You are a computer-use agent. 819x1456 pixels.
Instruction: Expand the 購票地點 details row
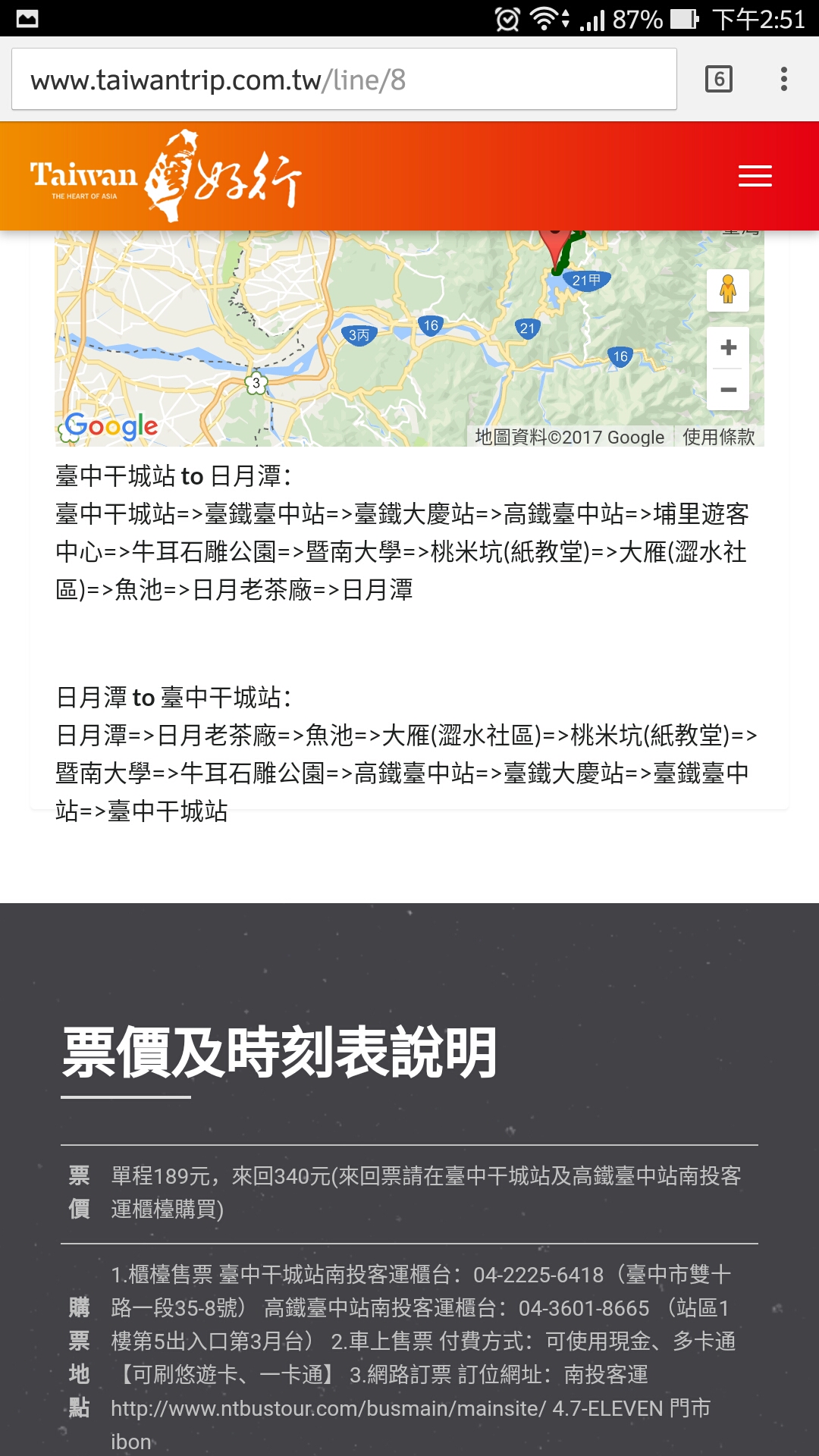[77, 1357]
